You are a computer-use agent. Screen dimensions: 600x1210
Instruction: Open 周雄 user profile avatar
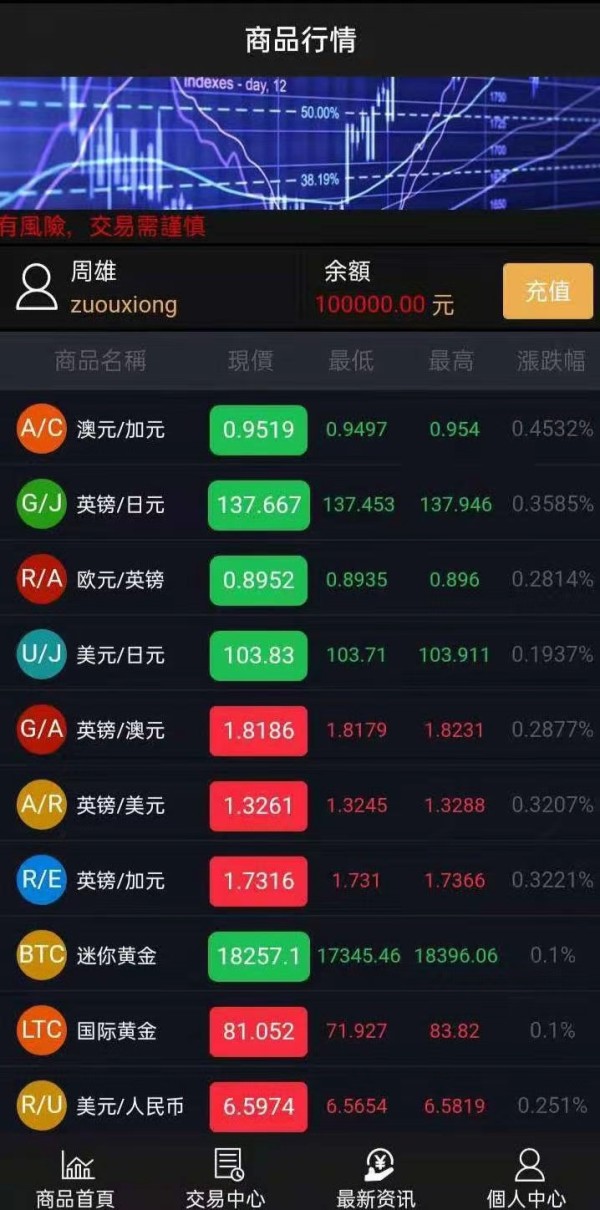37,288
